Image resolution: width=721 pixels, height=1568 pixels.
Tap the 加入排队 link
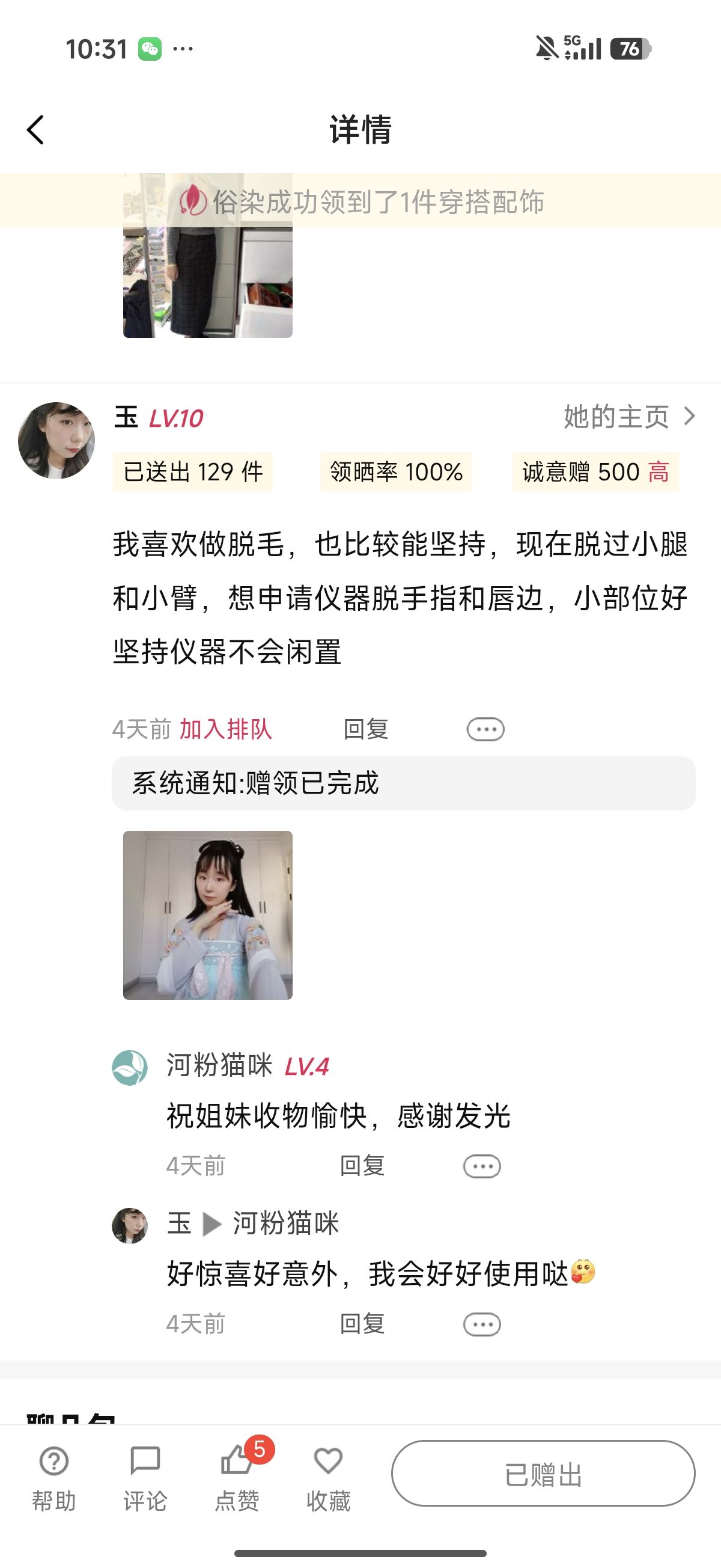click(x=225, y=729)
